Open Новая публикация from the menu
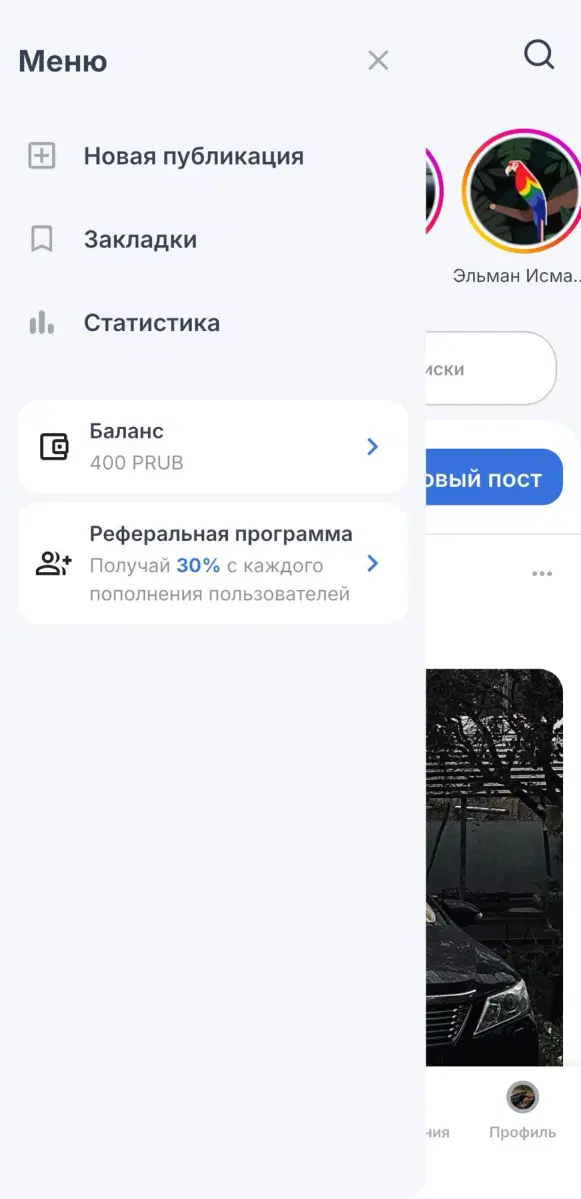Screen dimensions: 581x1199 point(166,156)
